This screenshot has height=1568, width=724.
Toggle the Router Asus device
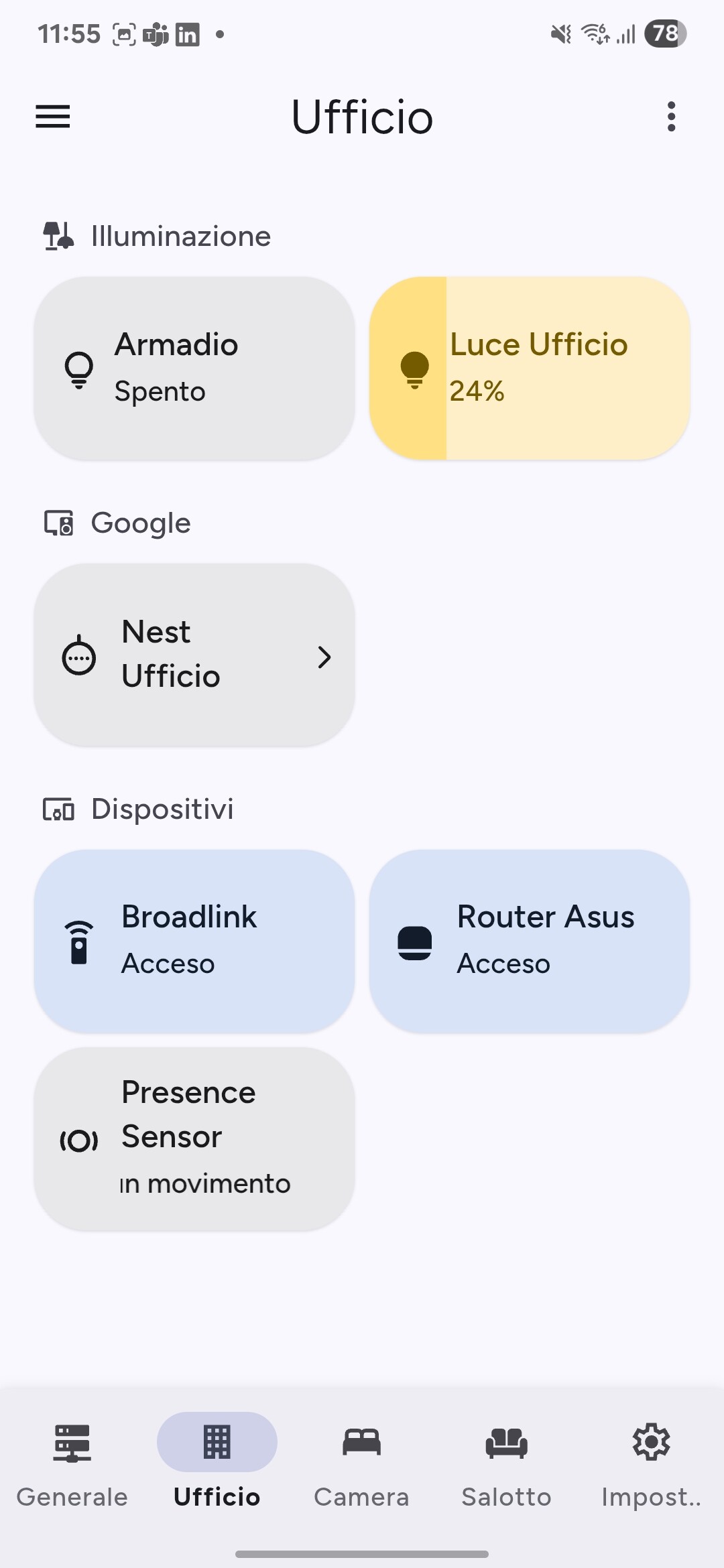[x=530, y=941]
